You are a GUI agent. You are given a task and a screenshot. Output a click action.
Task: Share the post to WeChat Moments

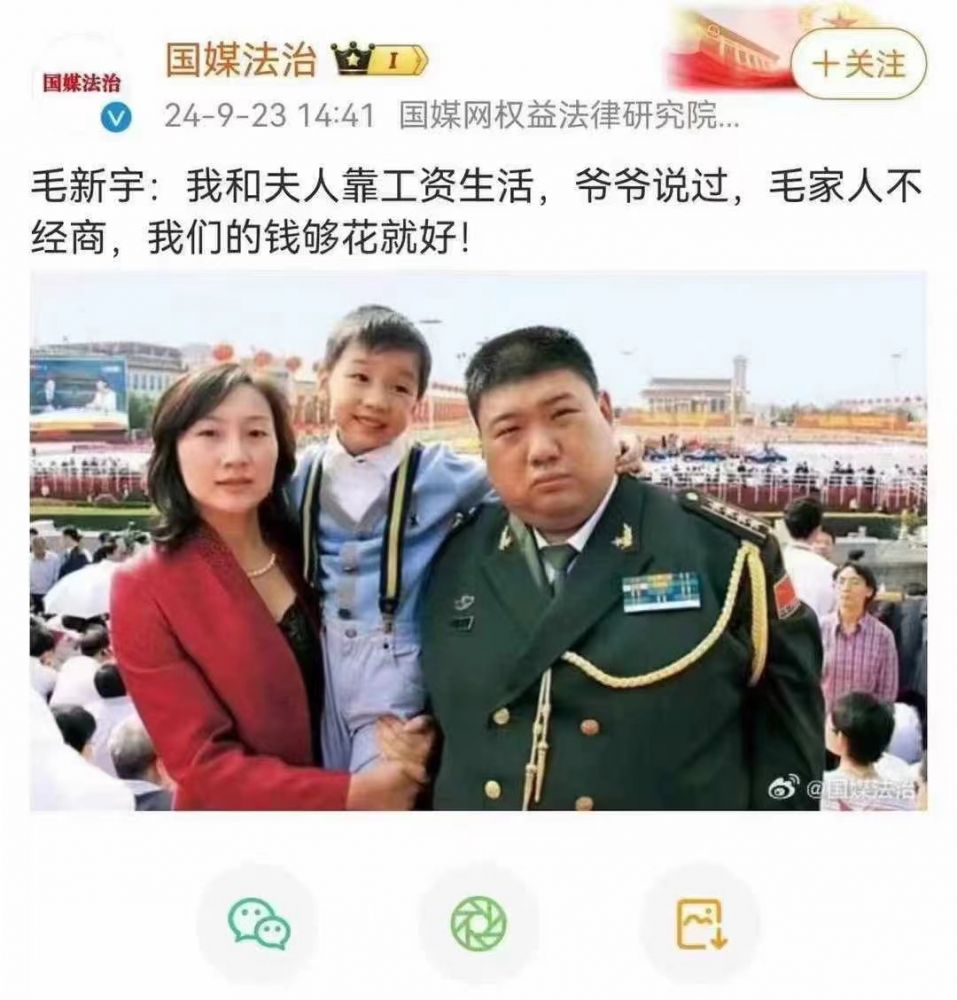tap(478, 924)
